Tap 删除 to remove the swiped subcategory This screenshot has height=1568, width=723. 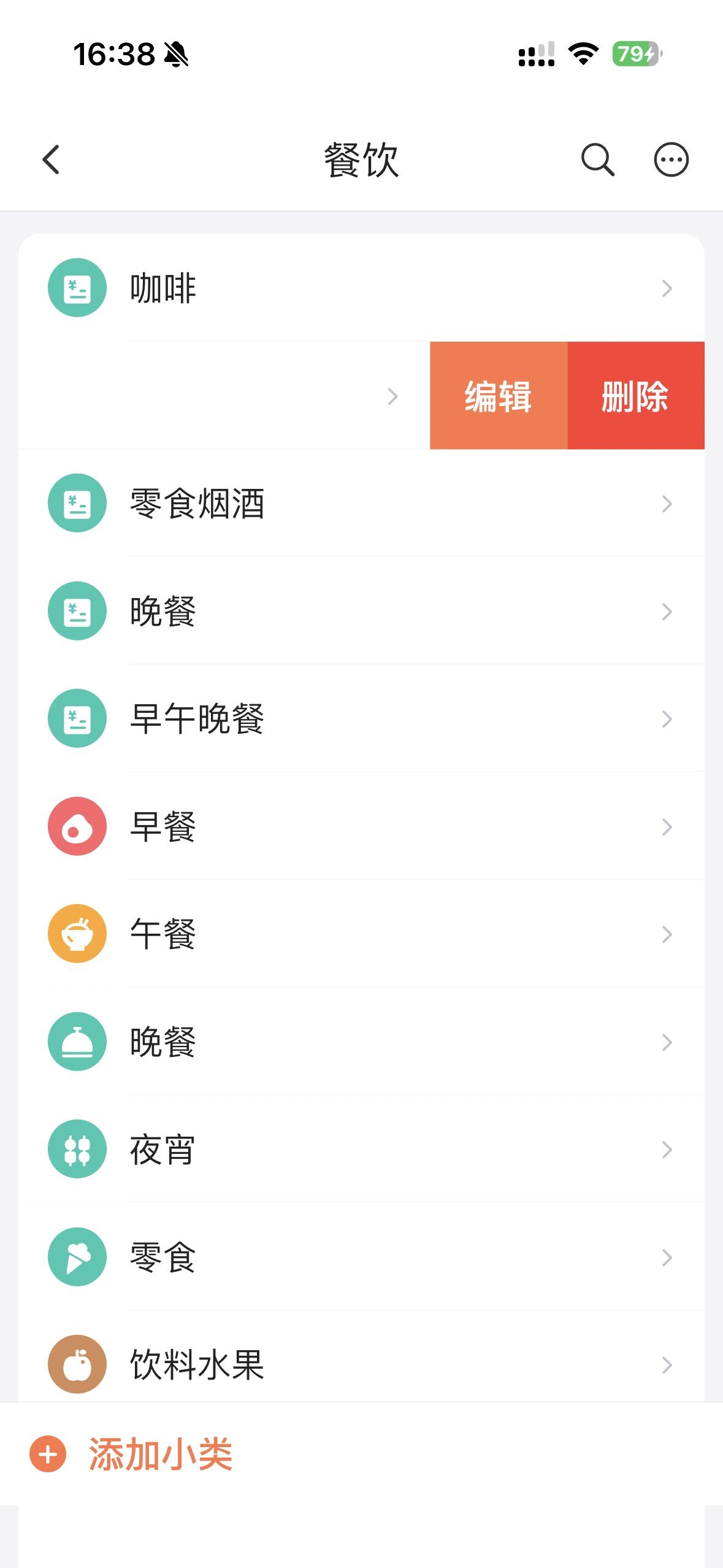pyautogui.click(x=635, y=396)
